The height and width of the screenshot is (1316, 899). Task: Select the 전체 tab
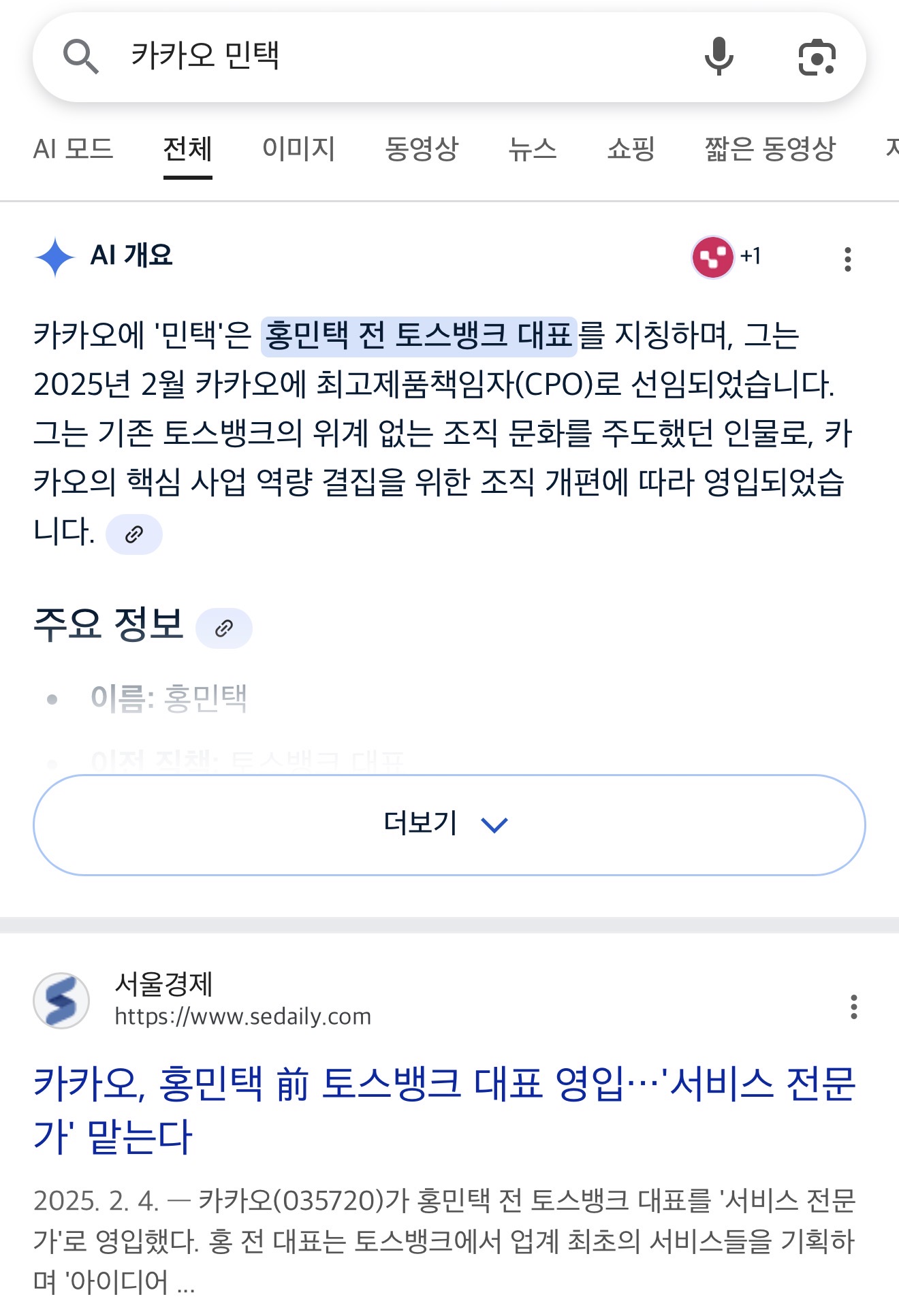[x=187, y=149]
